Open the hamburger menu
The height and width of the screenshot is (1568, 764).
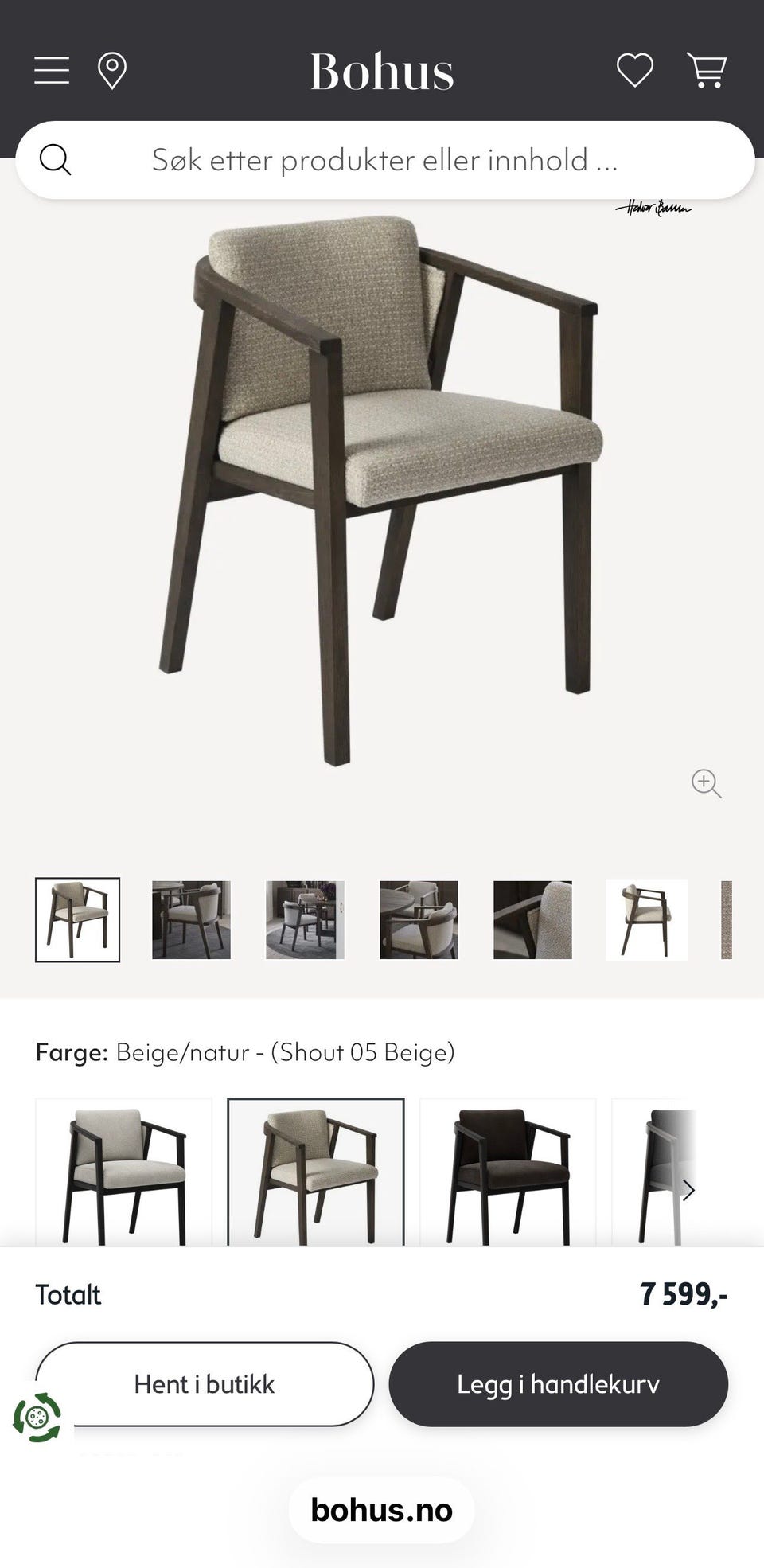[52, 71]
